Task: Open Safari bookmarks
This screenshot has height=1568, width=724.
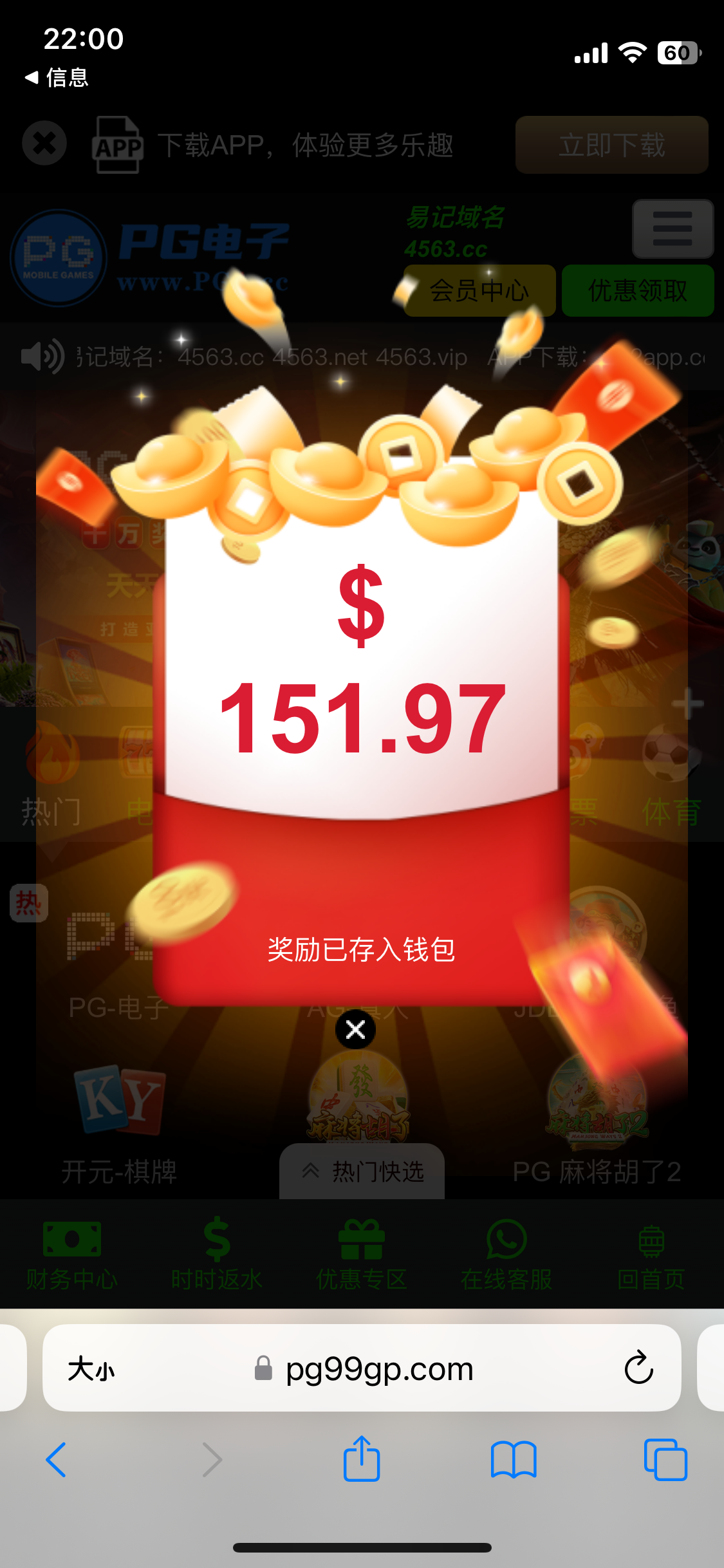Action: (513, 1459)
